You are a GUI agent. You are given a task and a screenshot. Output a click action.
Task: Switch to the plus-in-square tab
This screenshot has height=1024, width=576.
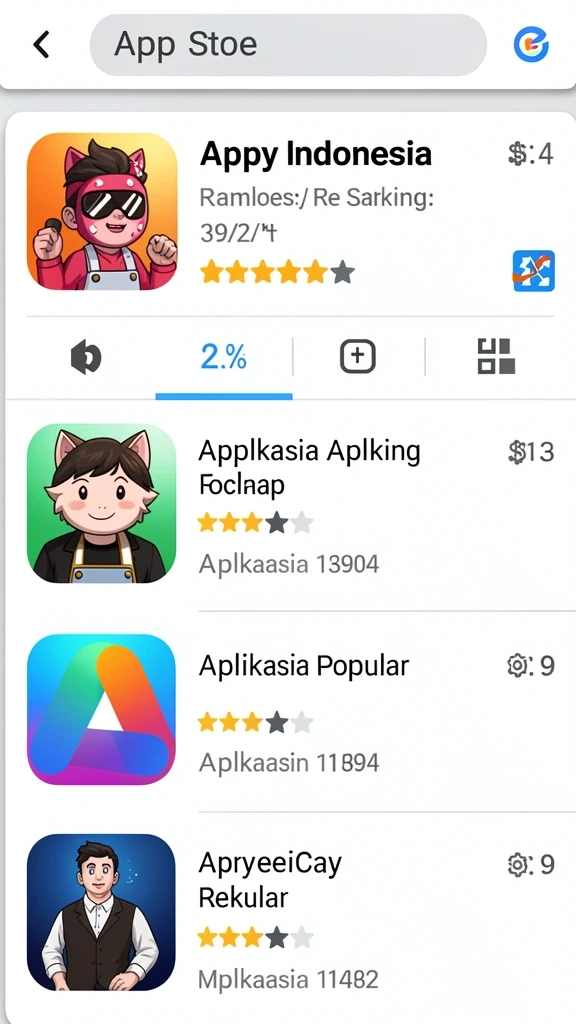coord(357,357)
